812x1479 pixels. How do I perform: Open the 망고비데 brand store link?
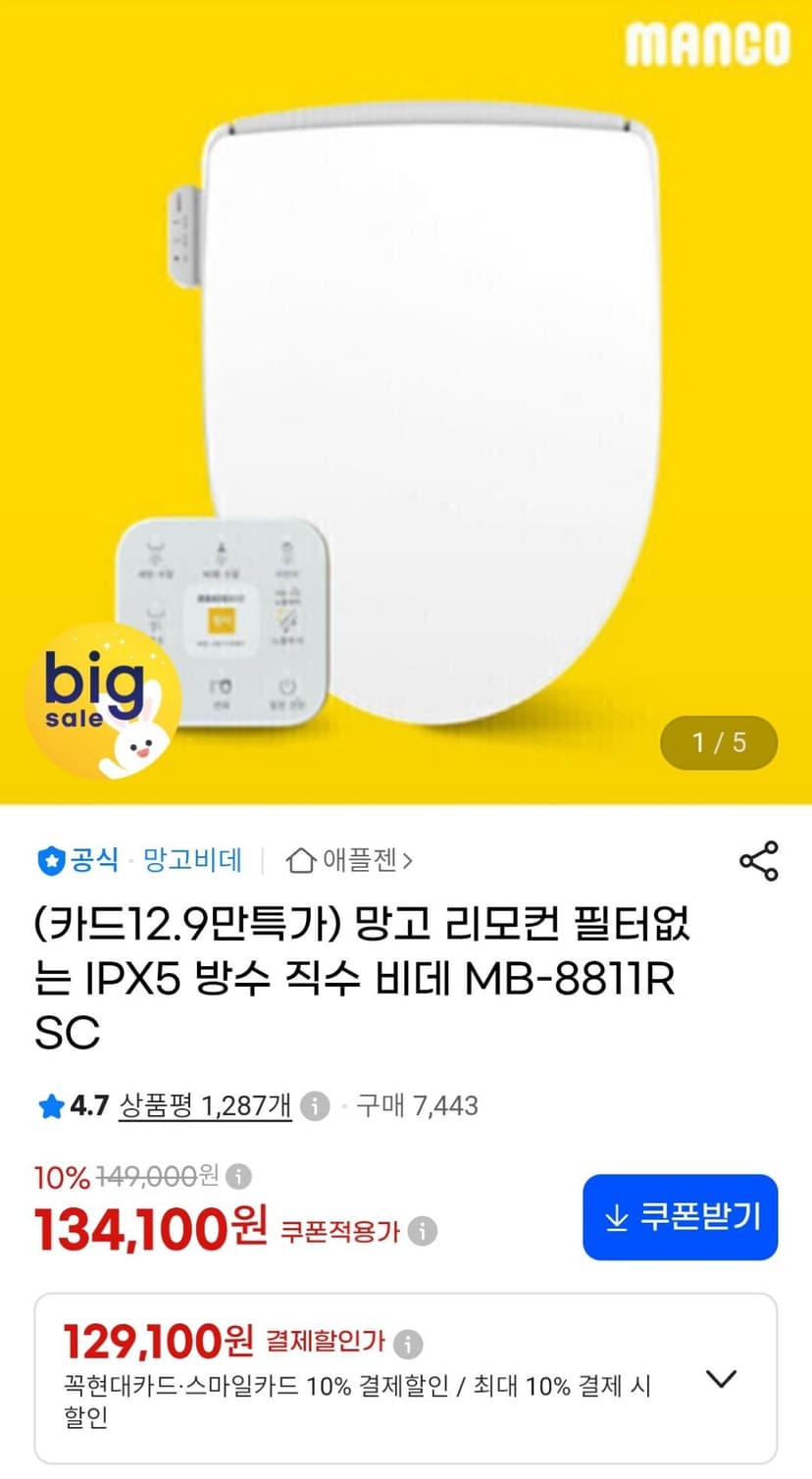(192, 860)
